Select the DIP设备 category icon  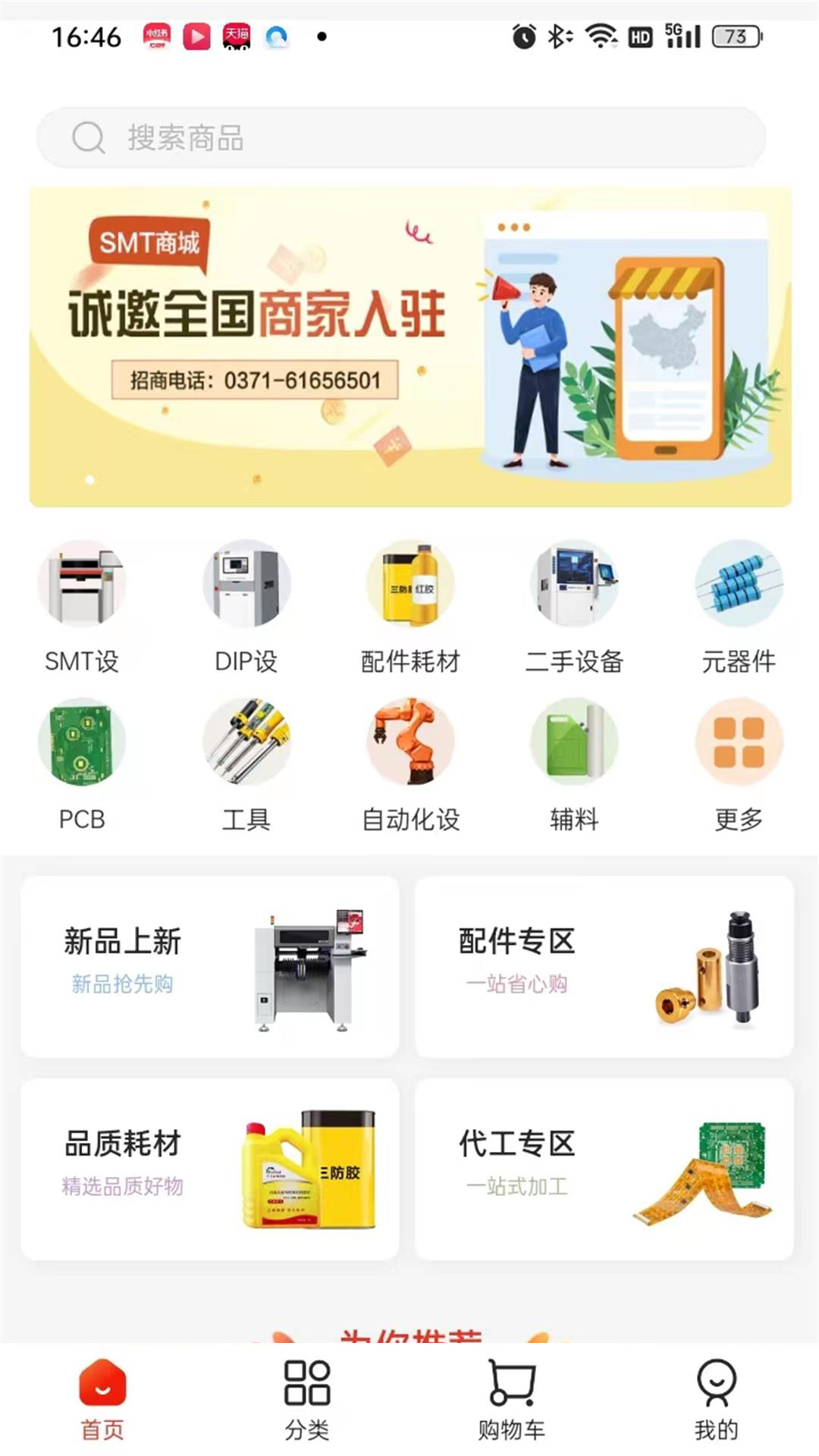[246, 599]
